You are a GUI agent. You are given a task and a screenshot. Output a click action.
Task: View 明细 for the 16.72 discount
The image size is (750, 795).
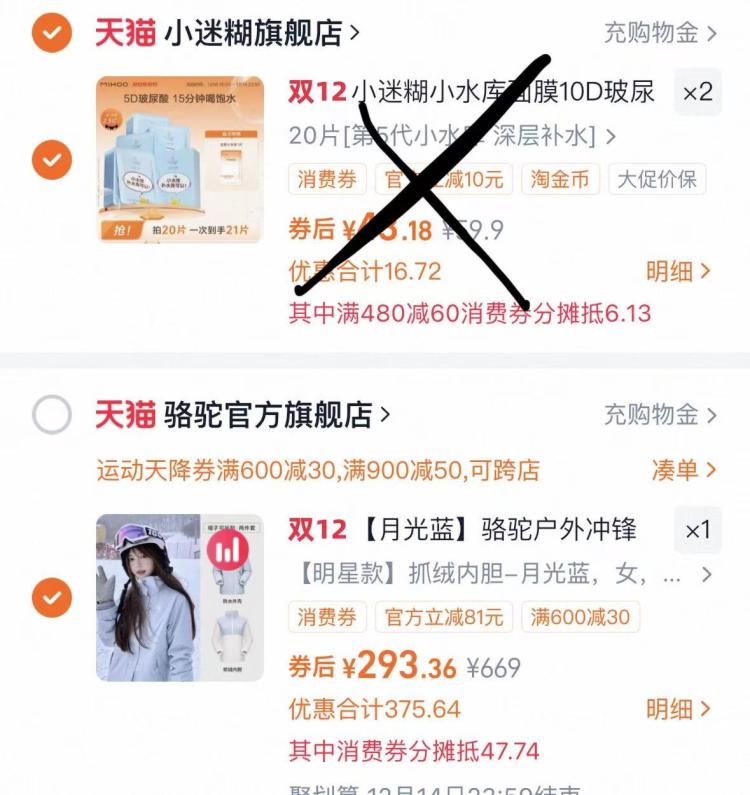pos(678,271)
